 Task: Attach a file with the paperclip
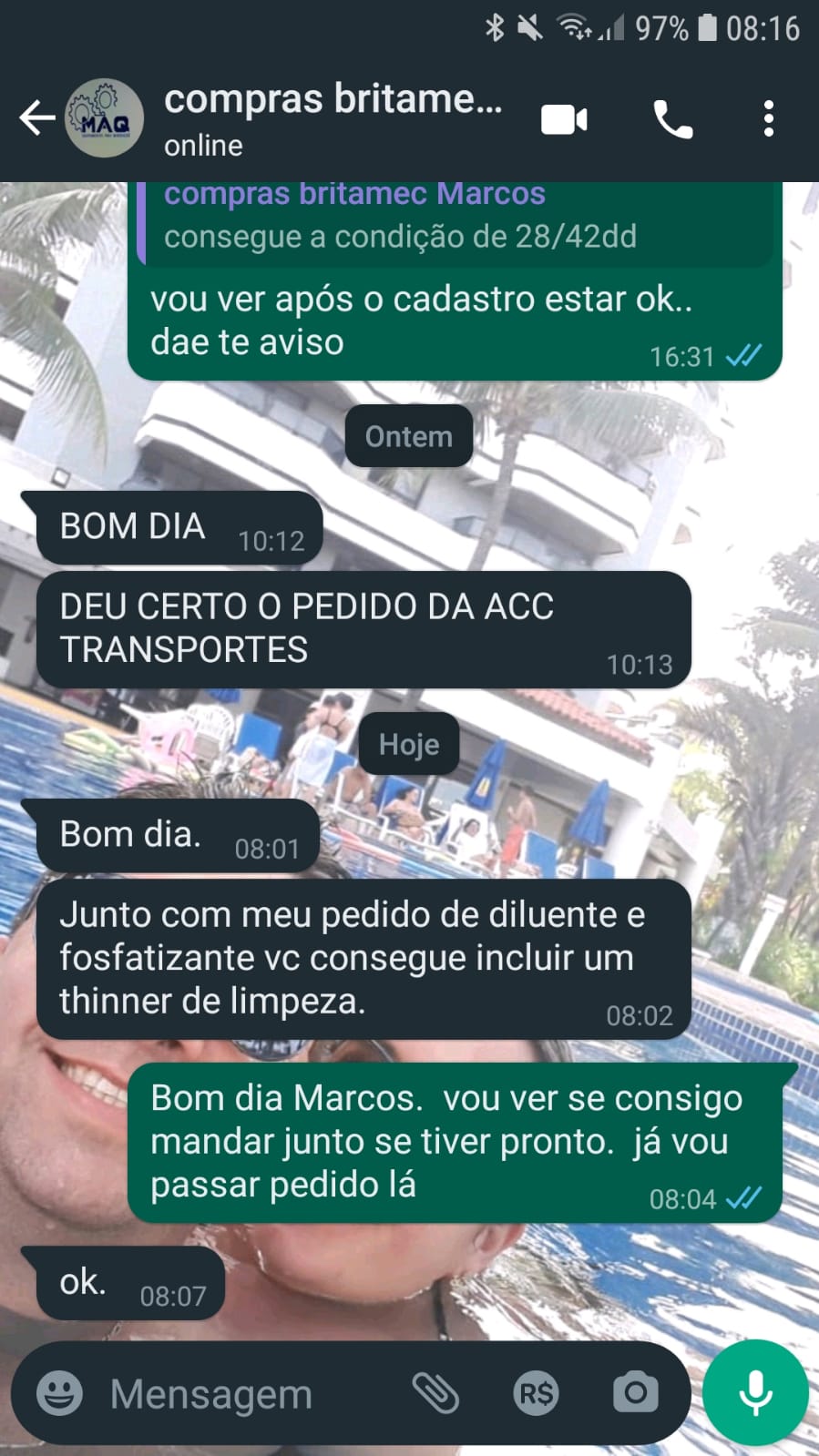435,1393
